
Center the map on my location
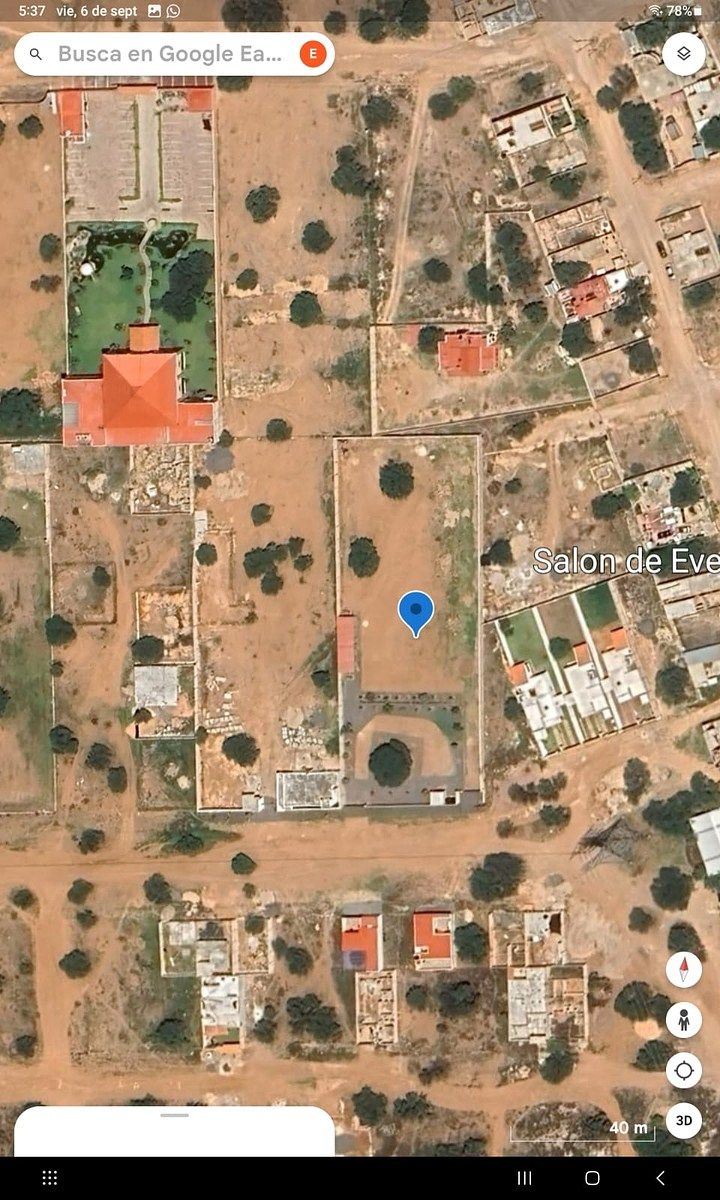[x=684, y=1071]
